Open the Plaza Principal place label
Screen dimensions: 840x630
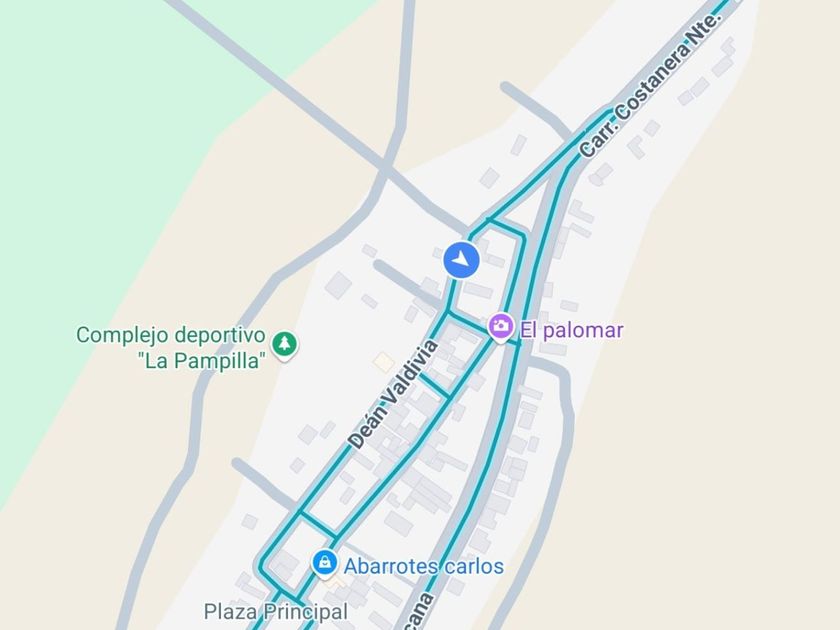click(275, 611)
